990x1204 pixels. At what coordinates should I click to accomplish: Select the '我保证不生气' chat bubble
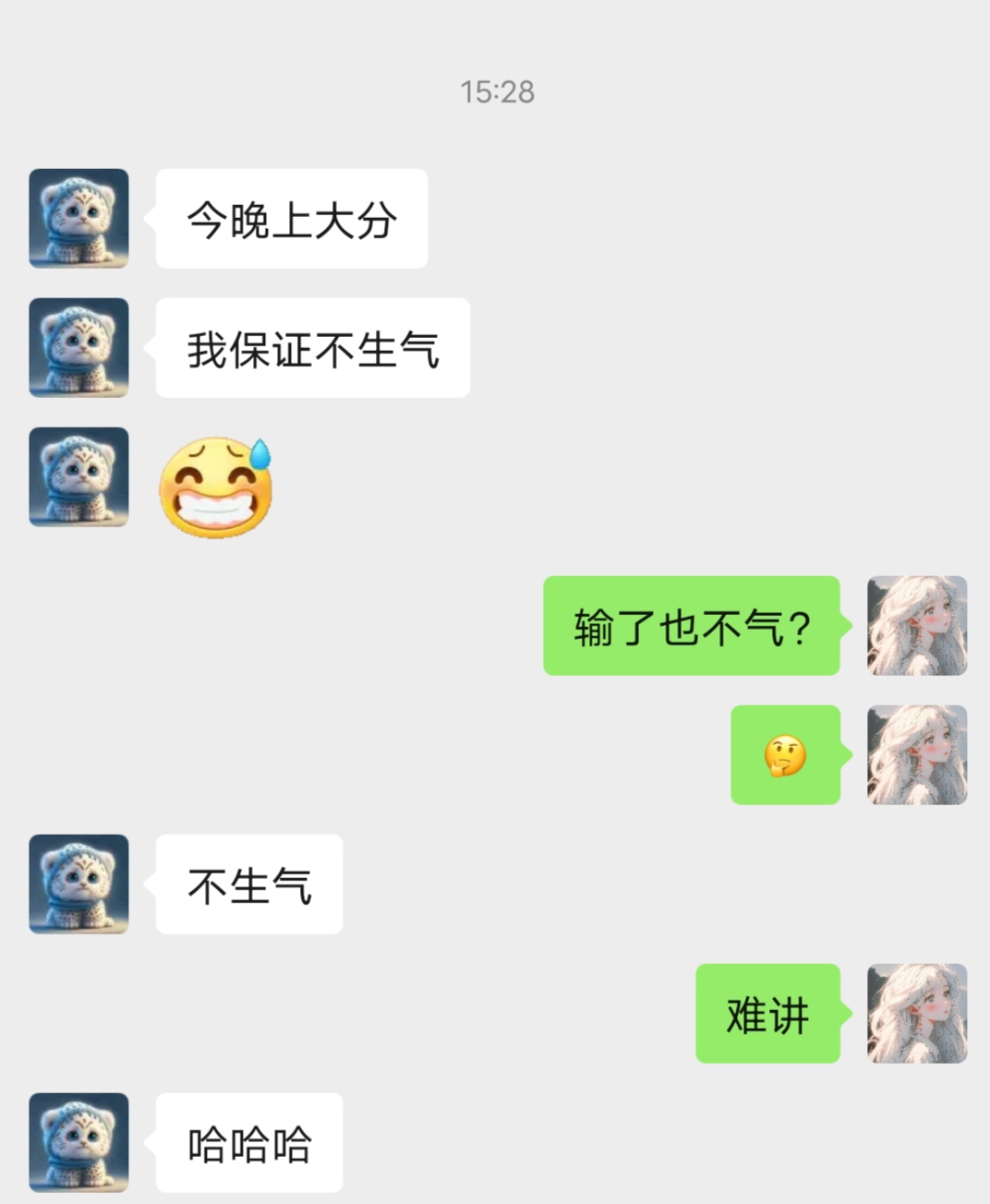tap(312, 348)
